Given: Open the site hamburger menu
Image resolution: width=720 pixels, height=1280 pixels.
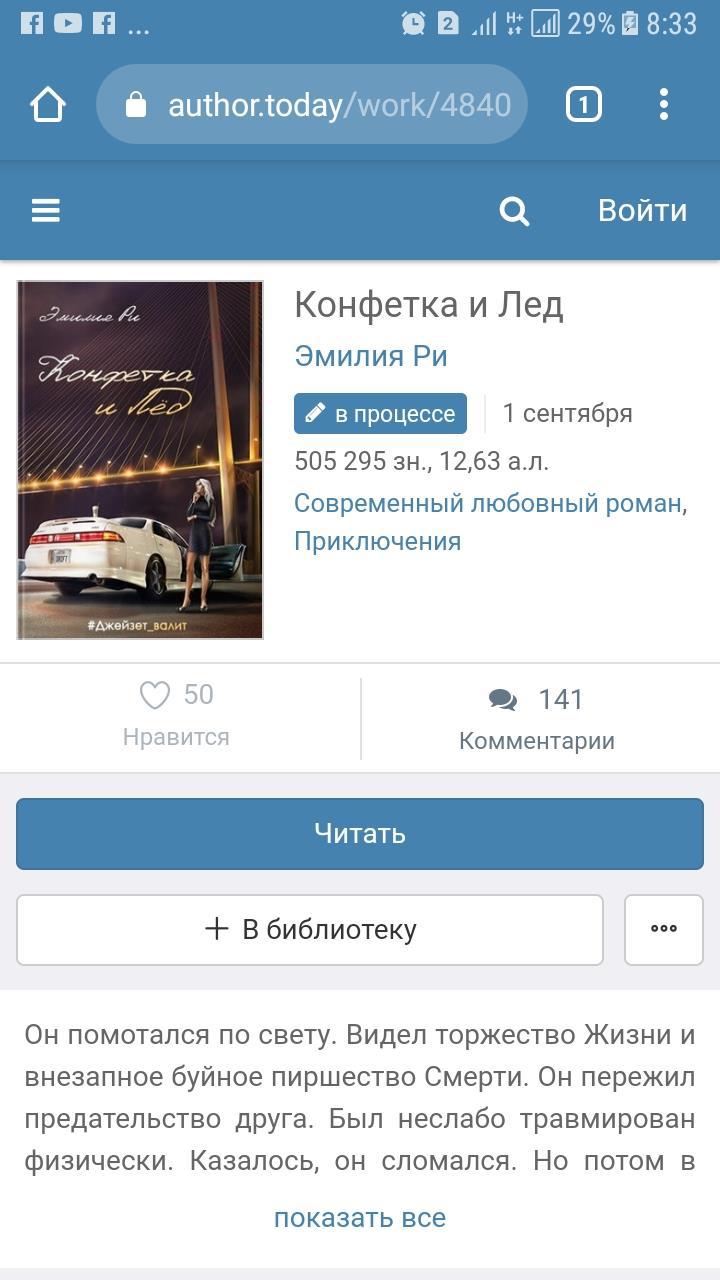Looking at the screenshot, I should (46, 210).
